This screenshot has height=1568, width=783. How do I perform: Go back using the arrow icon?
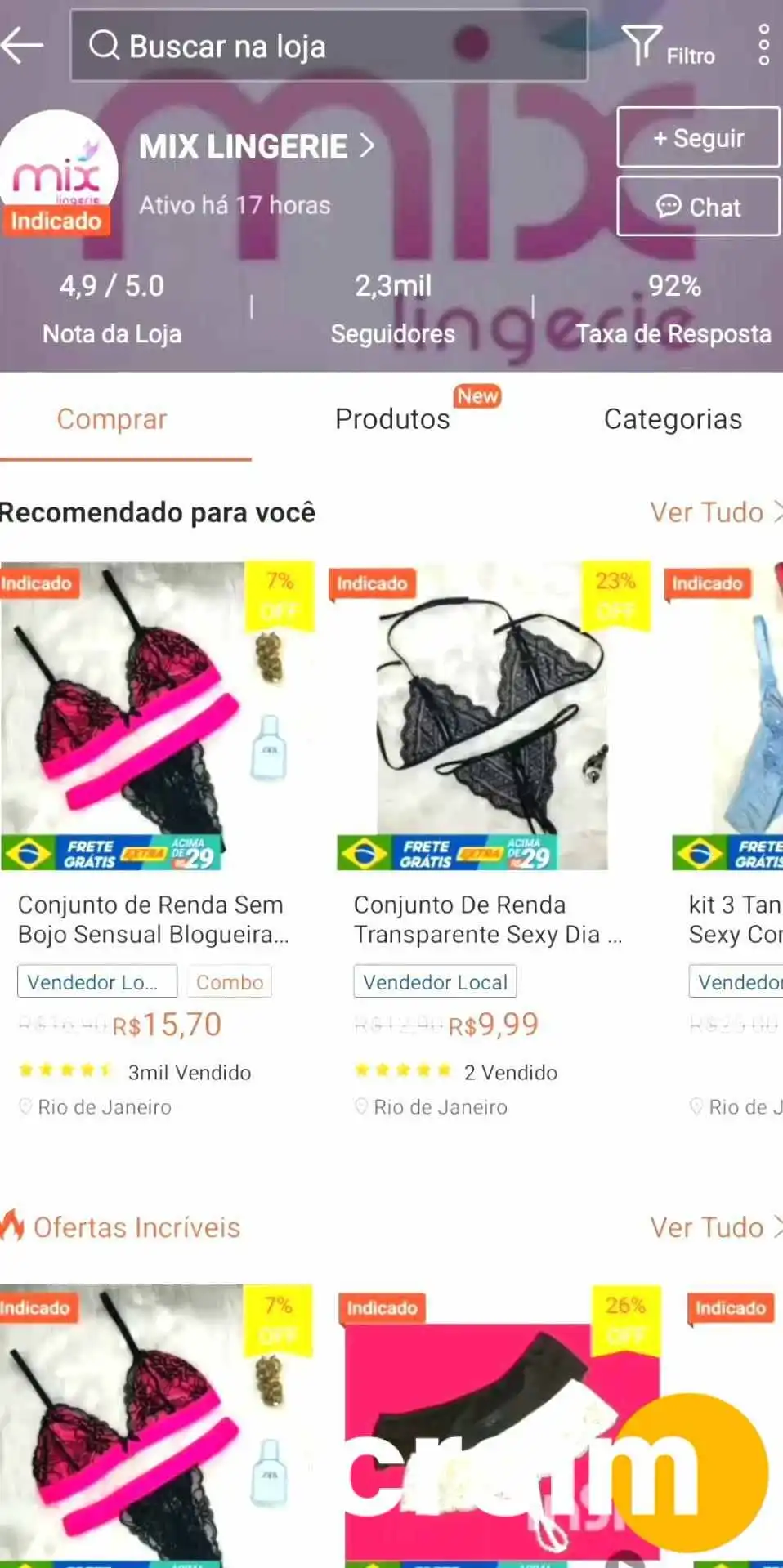[x=23, y=46]
